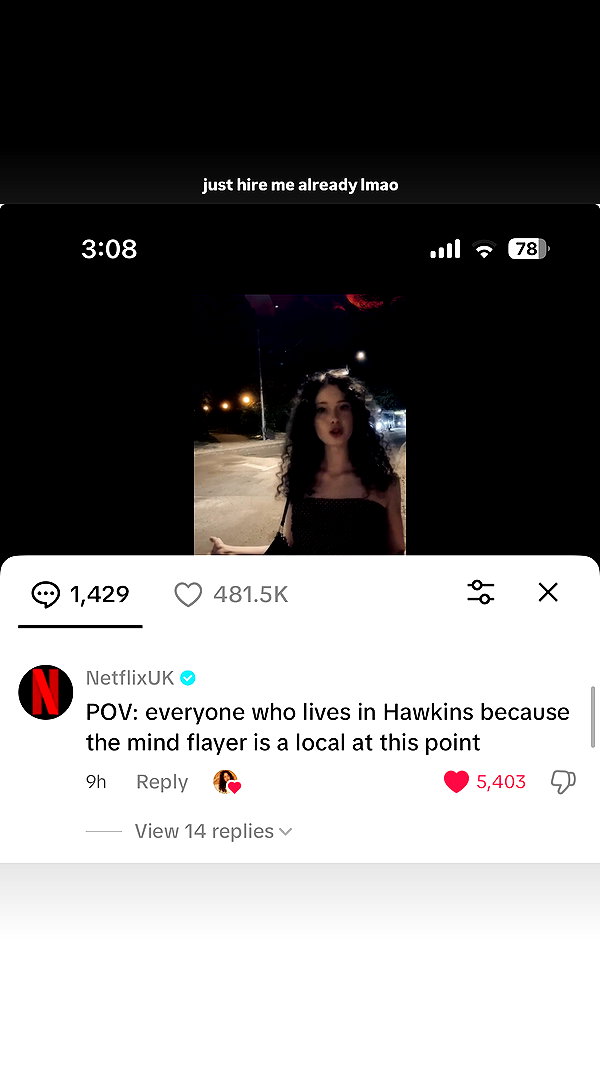This screenshot has width=600, height=1067.
Task: Switch to the 481.5K likes tab
Action: 231,595
